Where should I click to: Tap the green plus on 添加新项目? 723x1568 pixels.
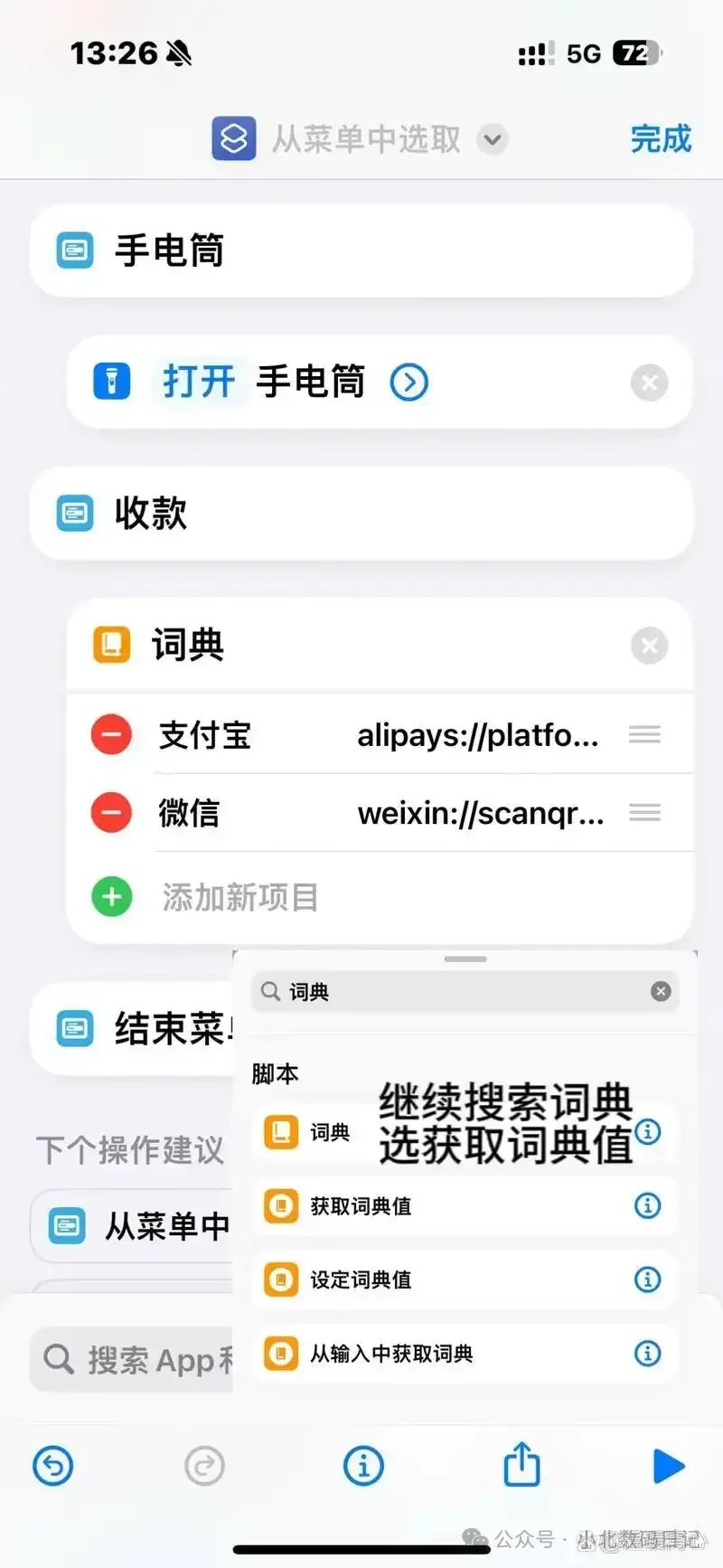[x=111, y=896]
